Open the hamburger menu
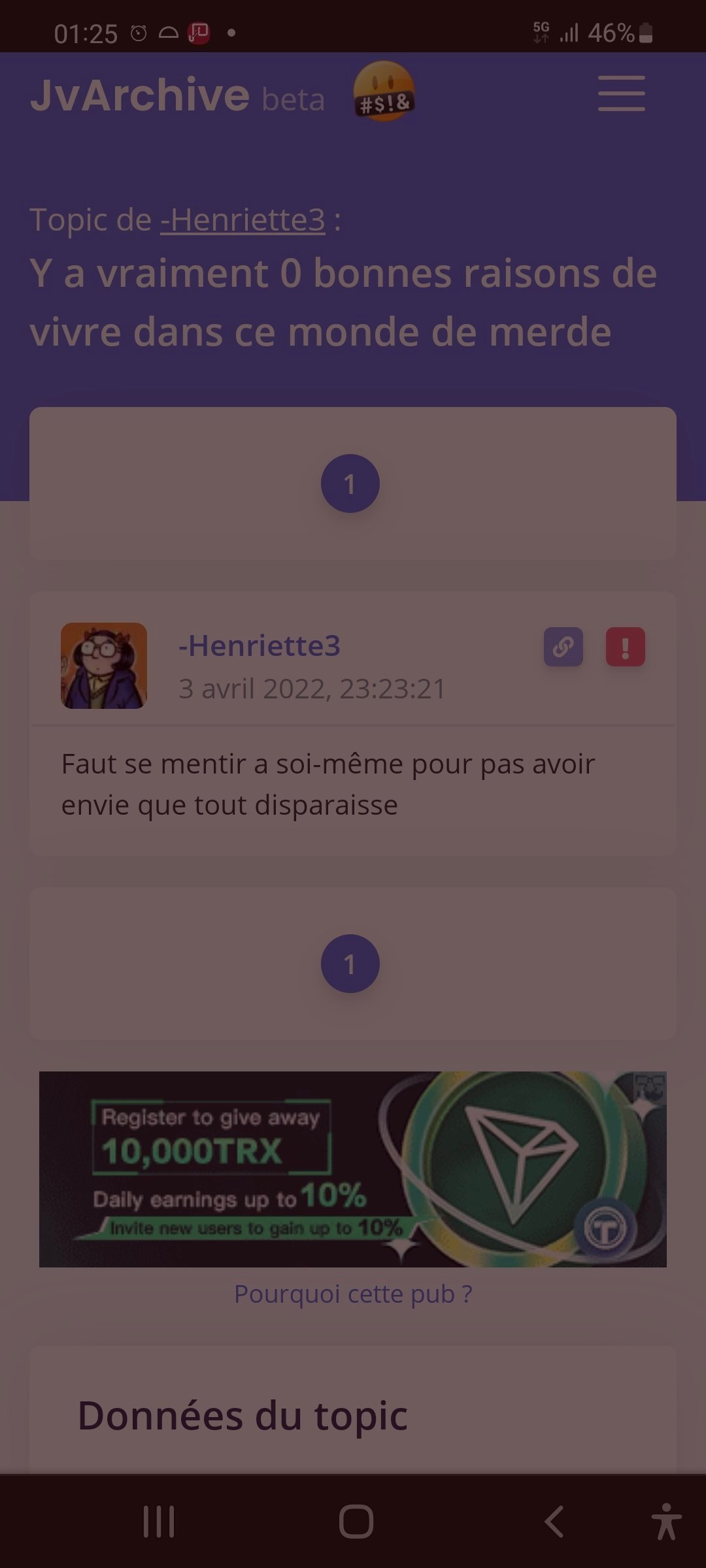The image size is (706, 1568). click(x=621, y=93)
